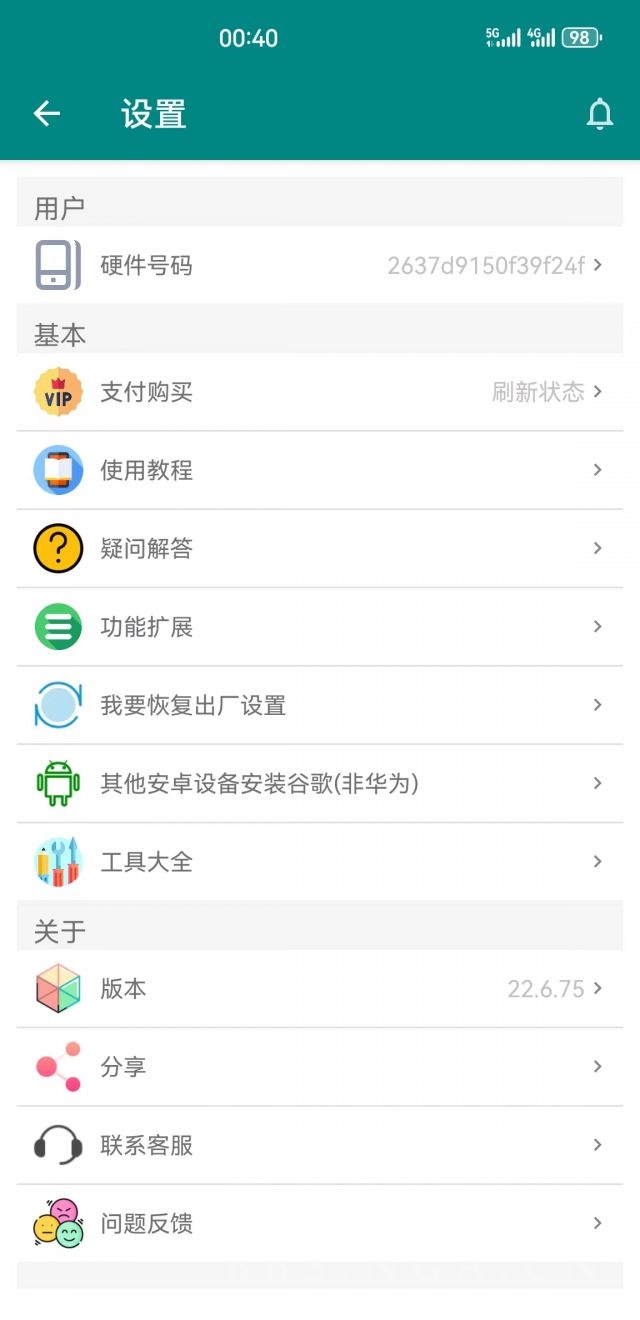Open 其他安卓设备安装谷歌(非华为)
Image resolution: width=640 pixels, height=1320 pixels.
(320, 783)
